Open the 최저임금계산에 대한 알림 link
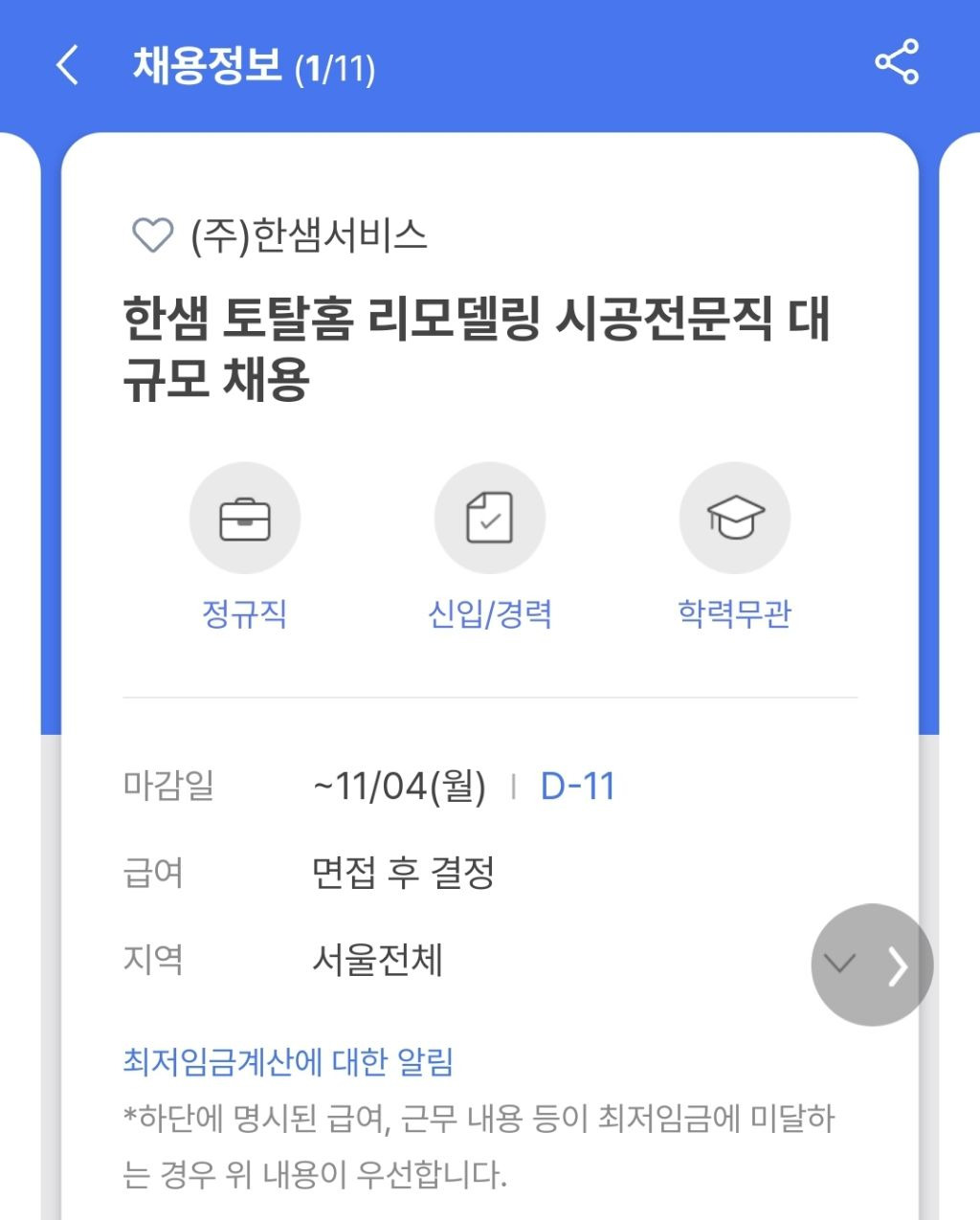Image resolution: width=980 pixels, height=1220 pixels. (x=289, y=1061)
